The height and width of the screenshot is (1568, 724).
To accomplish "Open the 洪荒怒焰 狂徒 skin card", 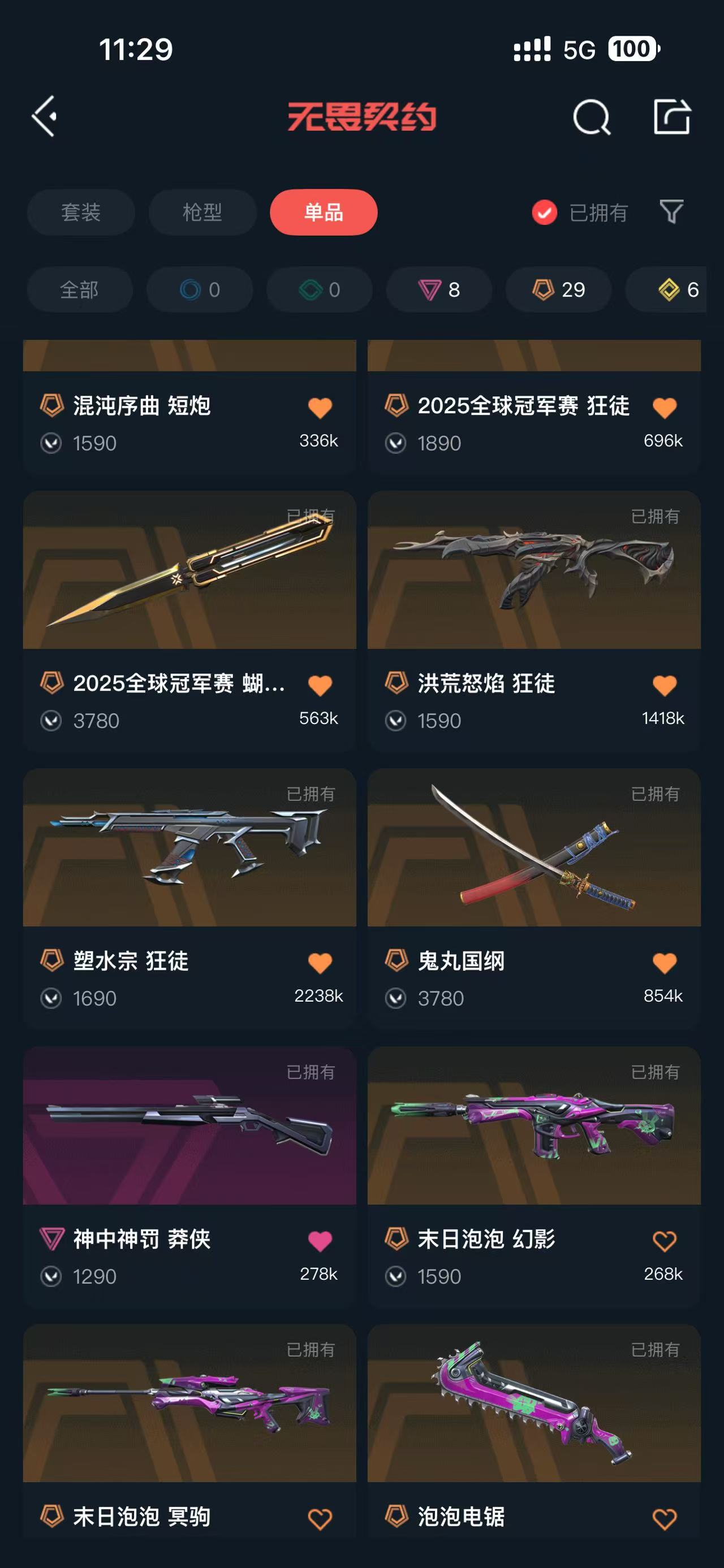I will click(534, 621).
